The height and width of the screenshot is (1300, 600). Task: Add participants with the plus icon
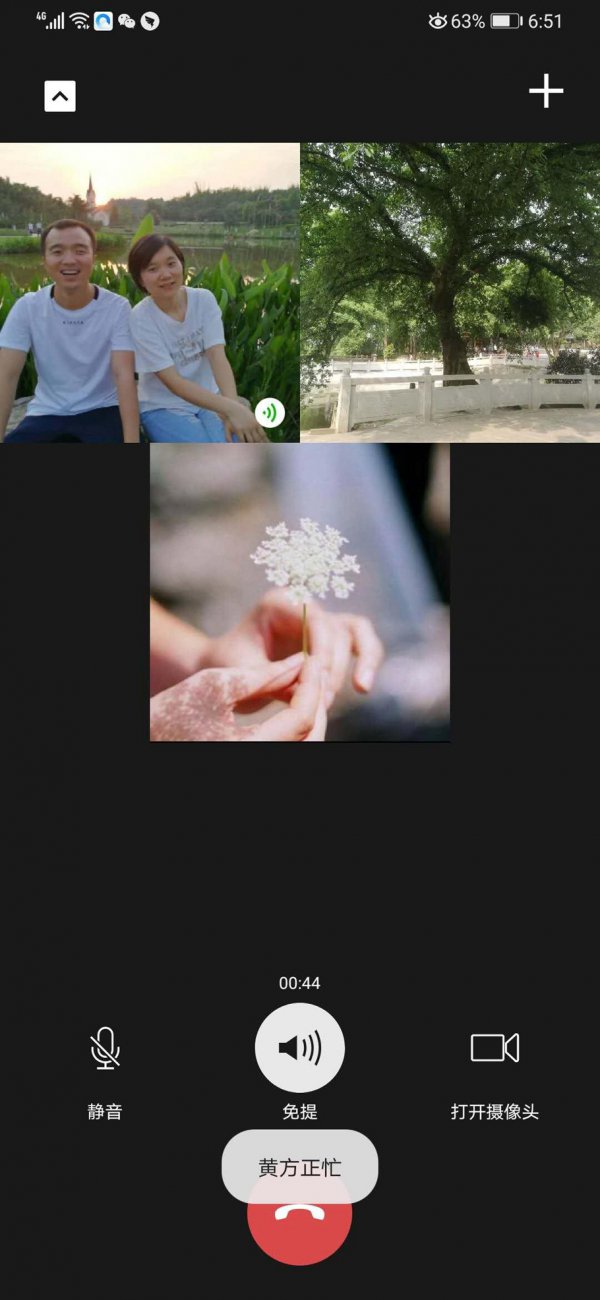(x=546, y=91)
